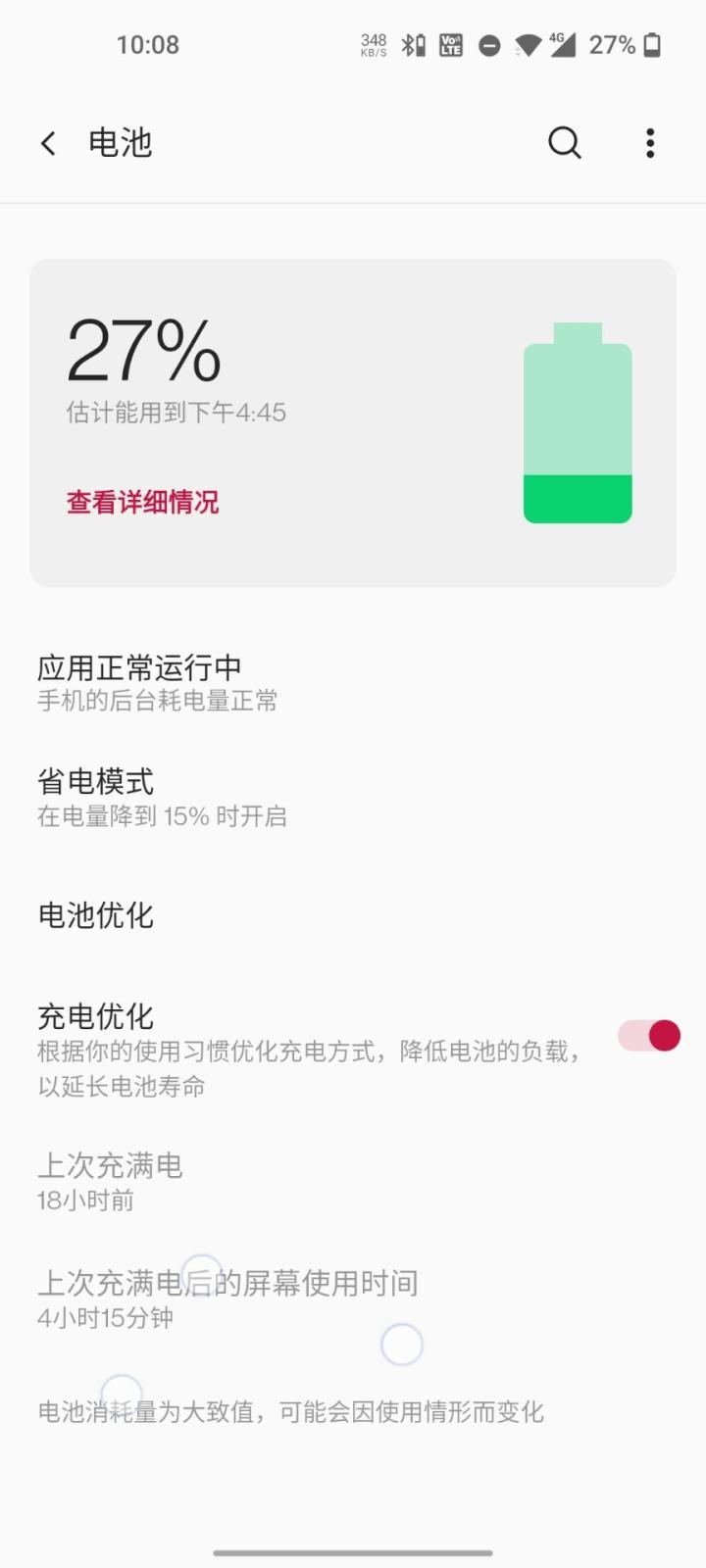This screenshot has height=1568, width=706.
Task: Tap the green battery level graphic
Action: pyautogui.click(x=577, y=421)
